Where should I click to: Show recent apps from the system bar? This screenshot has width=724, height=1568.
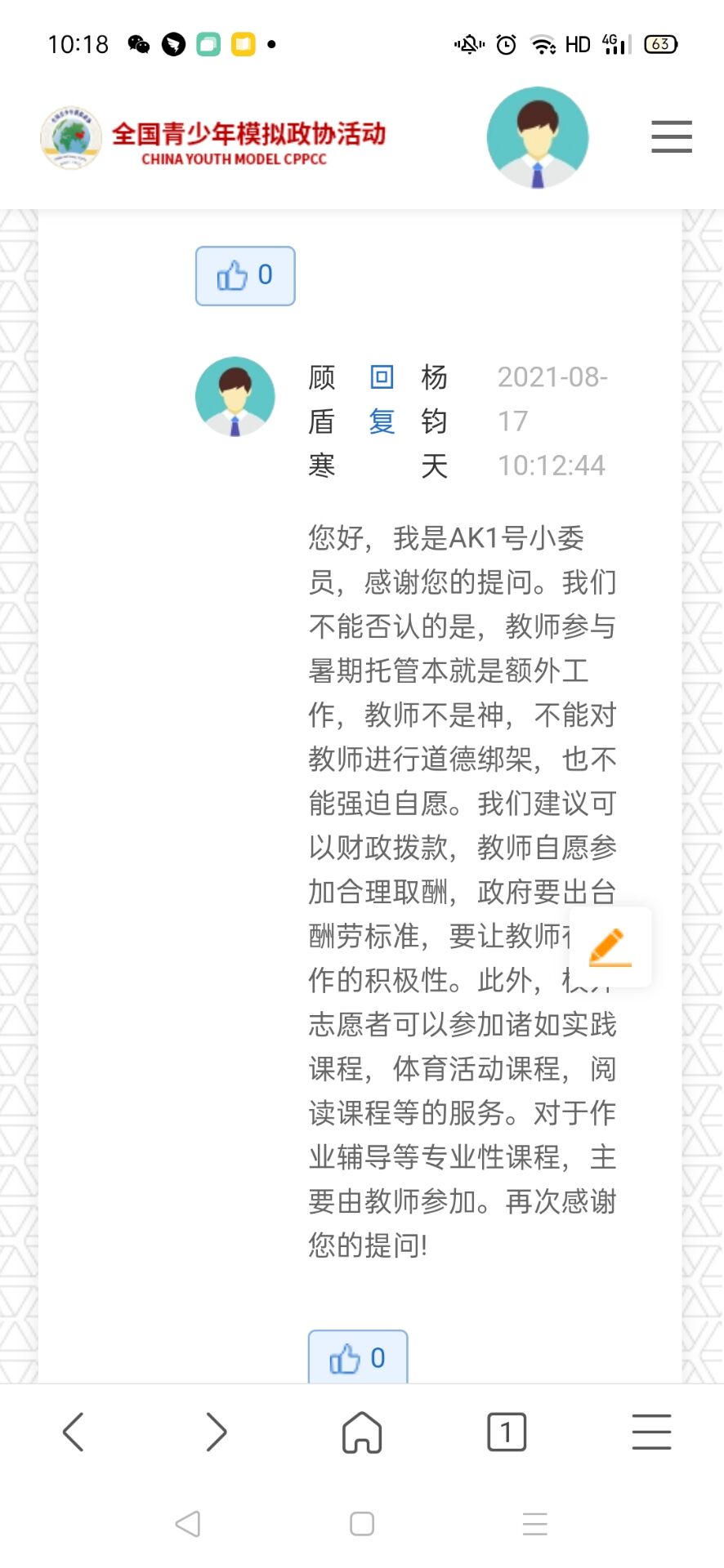(x=535, y=1523)
